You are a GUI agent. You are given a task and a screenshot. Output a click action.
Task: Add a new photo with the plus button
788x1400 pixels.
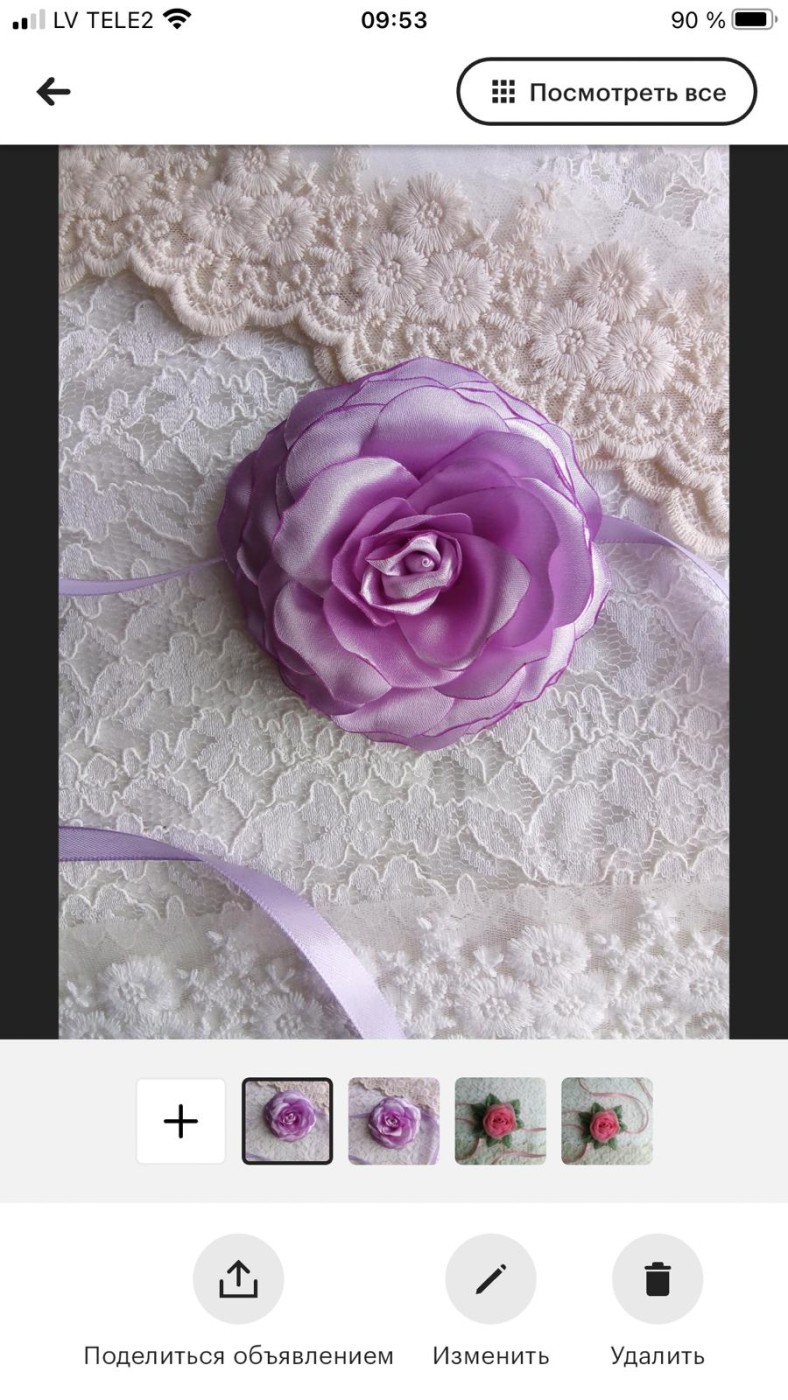click(x=181, y=1121)
